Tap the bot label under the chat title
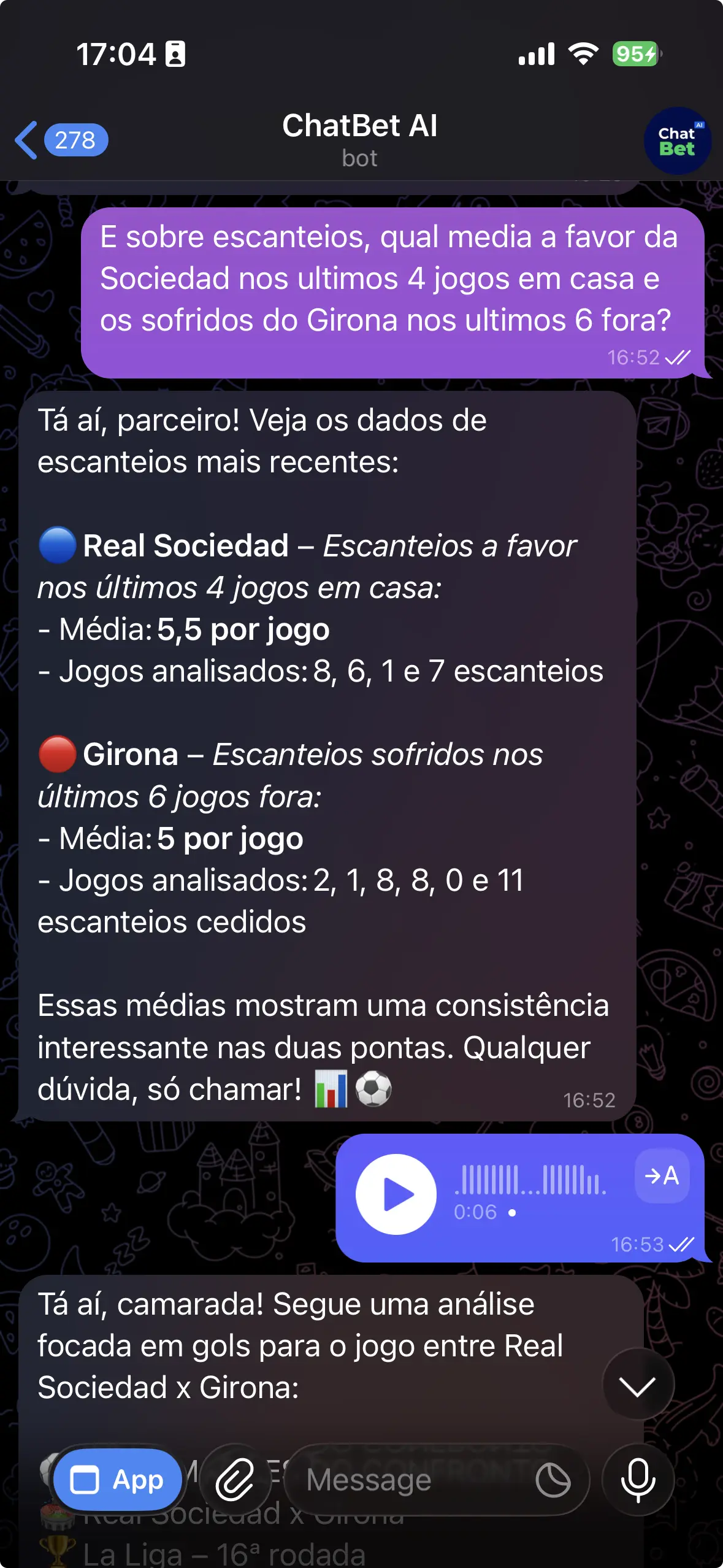Viewport: 723px width, 1568px height. click(361, 158)
